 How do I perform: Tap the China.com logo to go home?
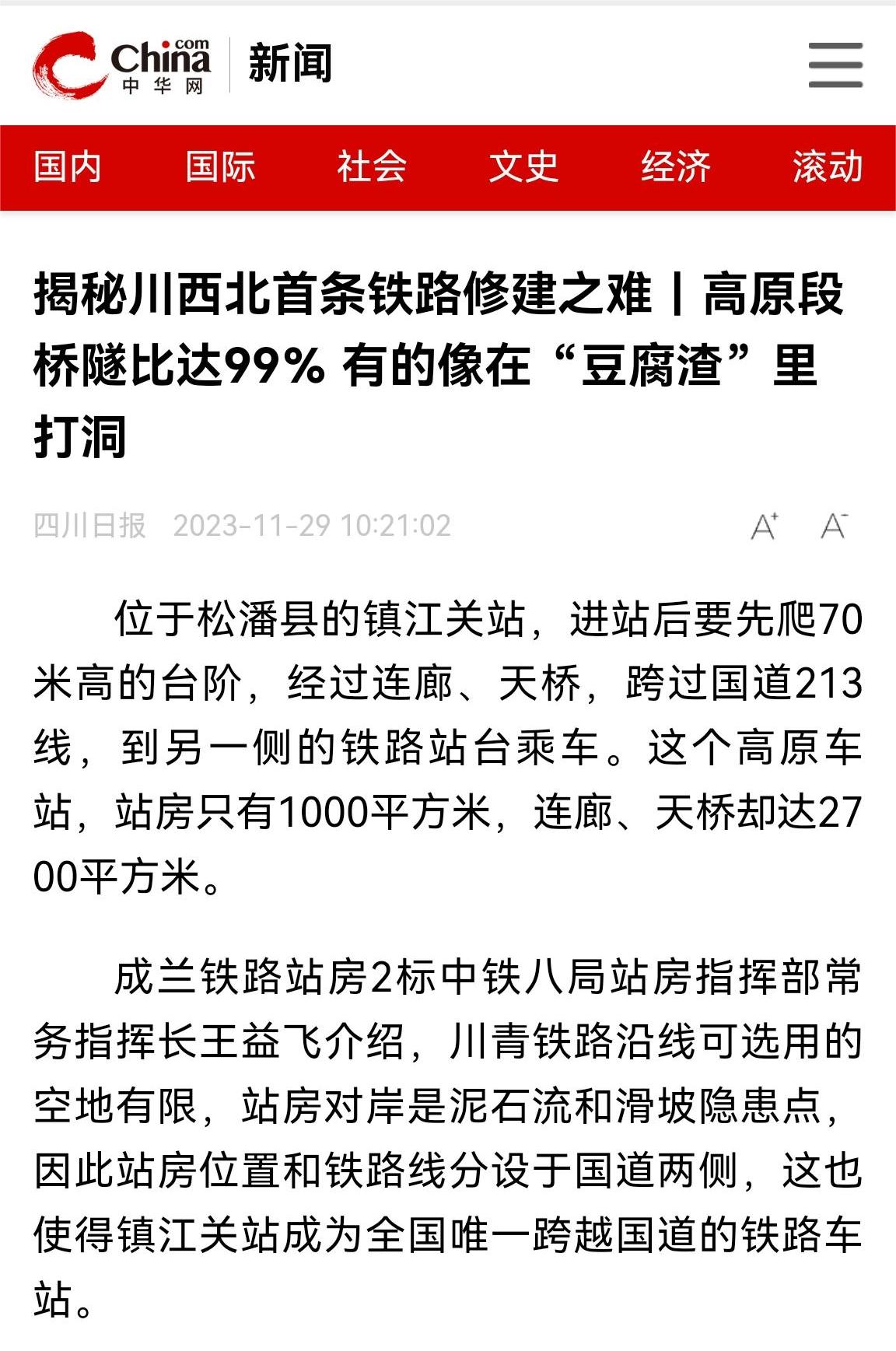click(x=122, y=65)
